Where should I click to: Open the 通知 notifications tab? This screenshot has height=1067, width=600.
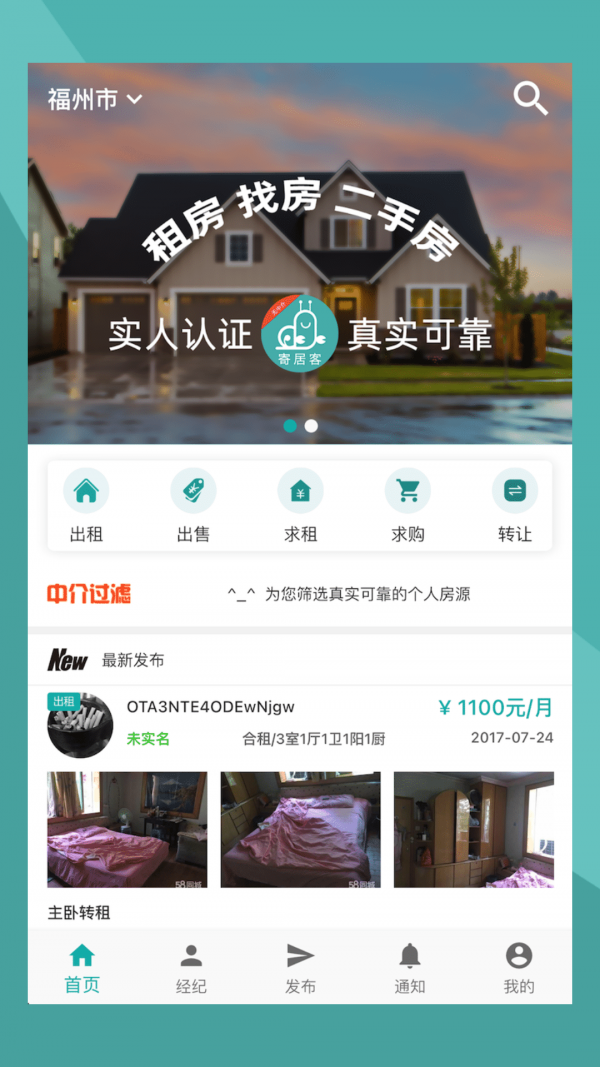[409, 968]
